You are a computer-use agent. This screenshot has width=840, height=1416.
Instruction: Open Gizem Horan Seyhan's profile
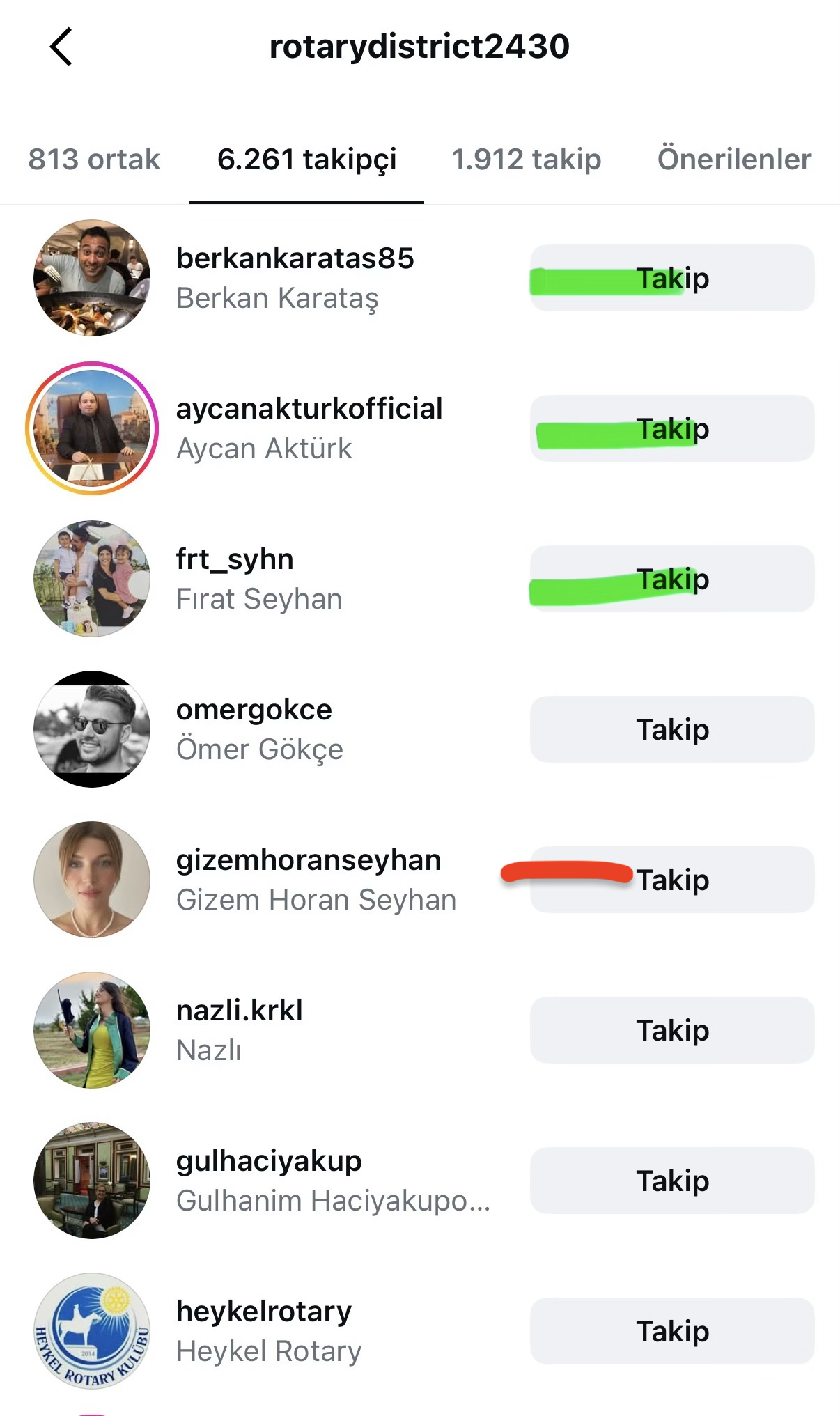pos(315,880)
